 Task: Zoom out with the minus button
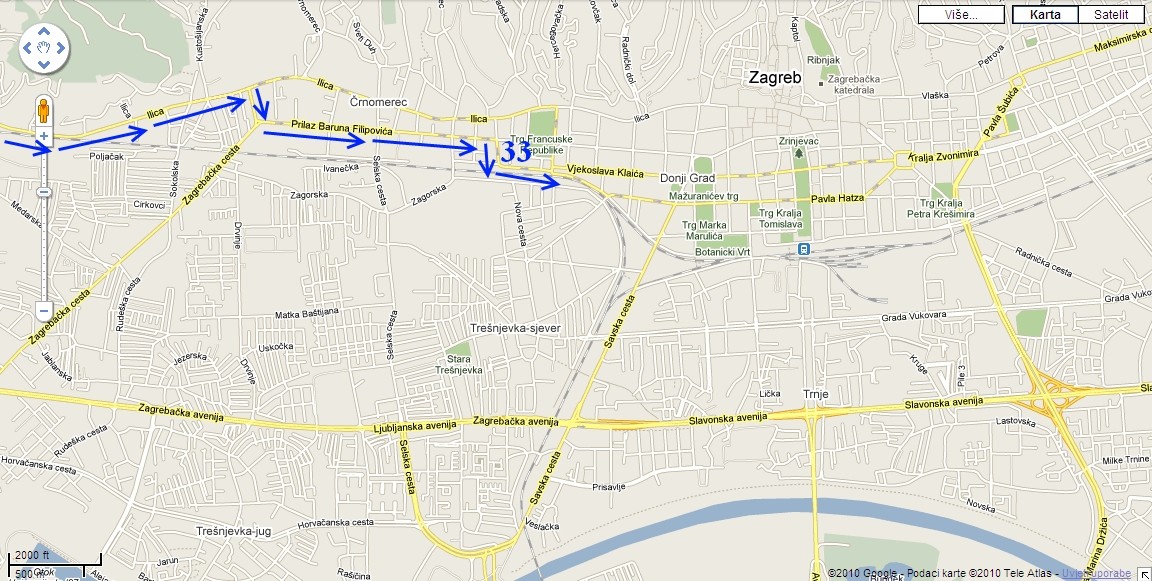click(43, 310)
